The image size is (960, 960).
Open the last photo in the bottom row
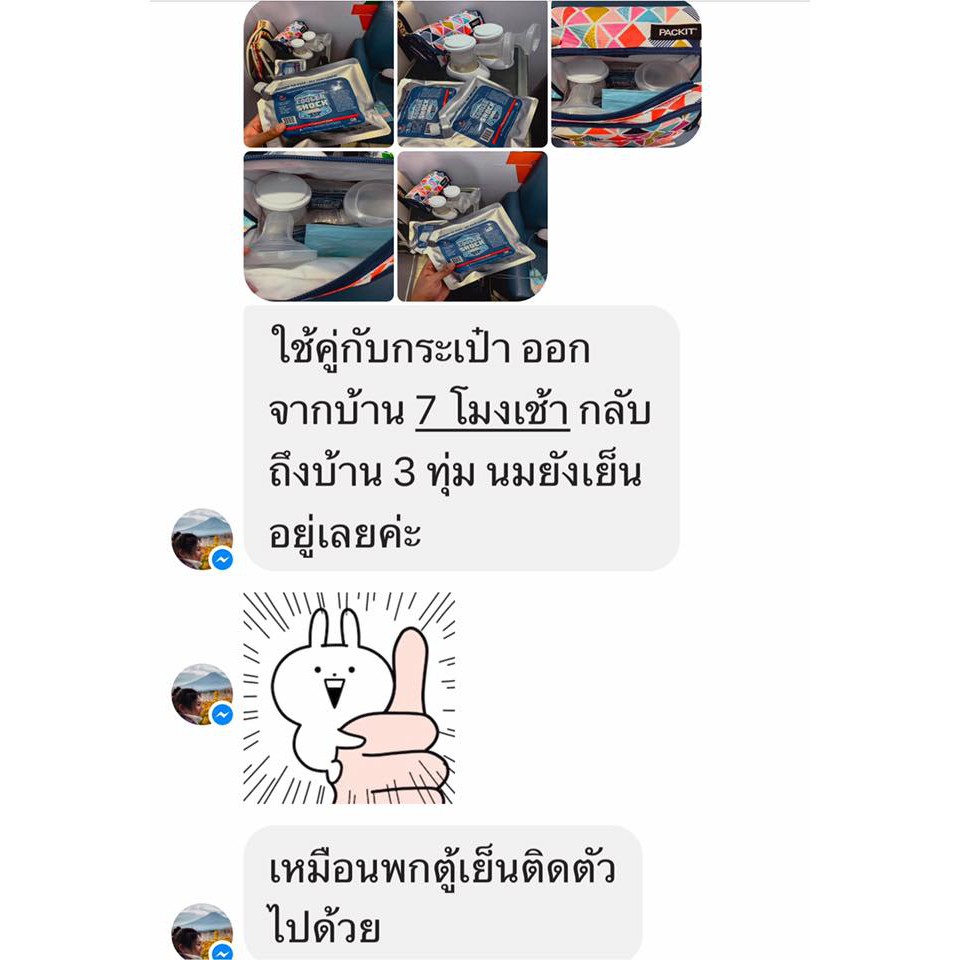(x=472, y=227)
